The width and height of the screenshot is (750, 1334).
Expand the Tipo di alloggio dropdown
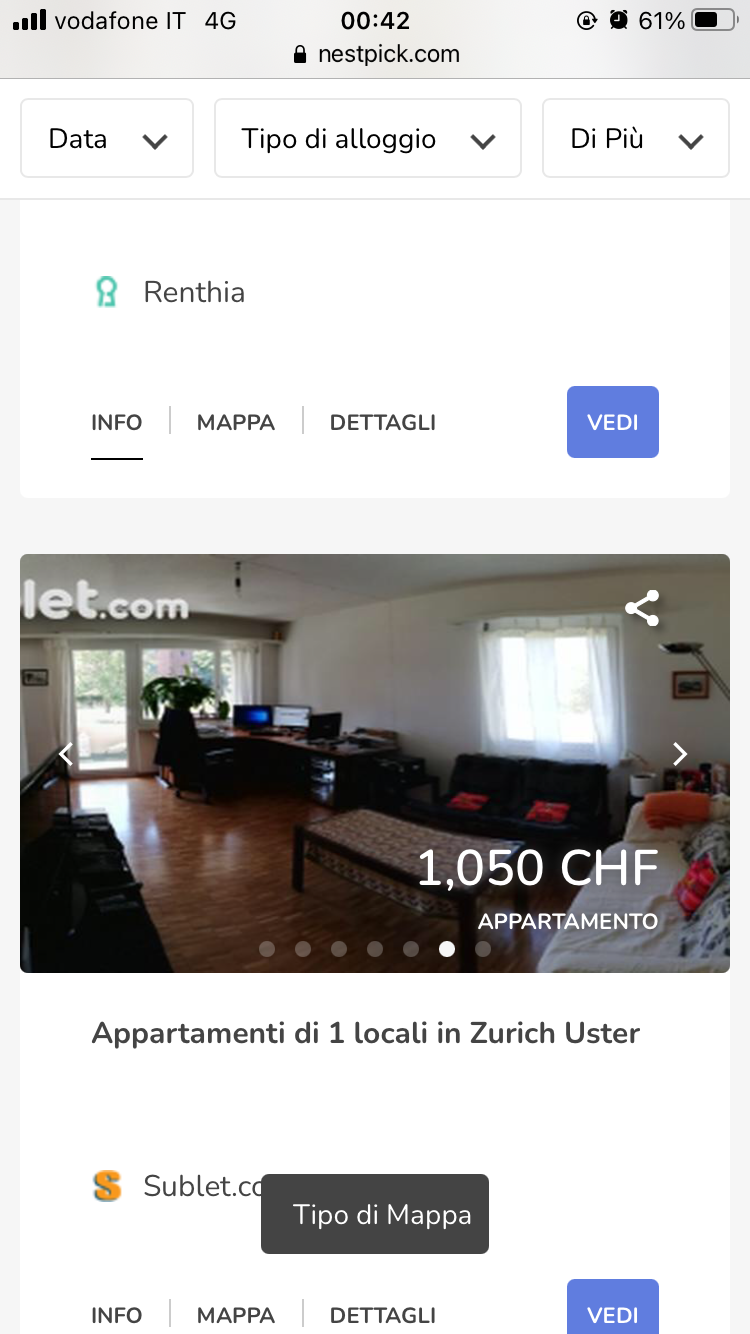point(367,139)
